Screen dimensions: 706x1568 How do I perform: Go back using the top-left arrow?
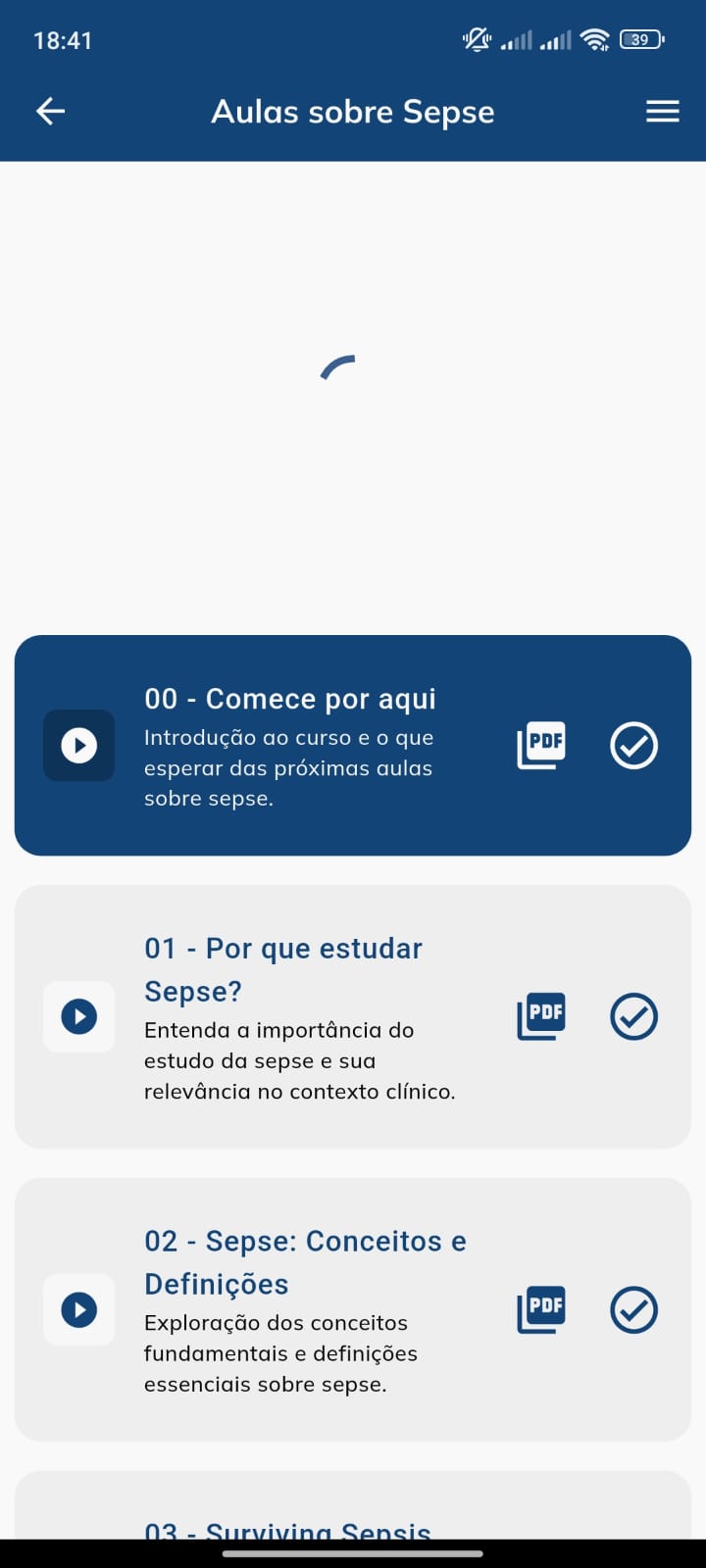click(x=51, y=112)
